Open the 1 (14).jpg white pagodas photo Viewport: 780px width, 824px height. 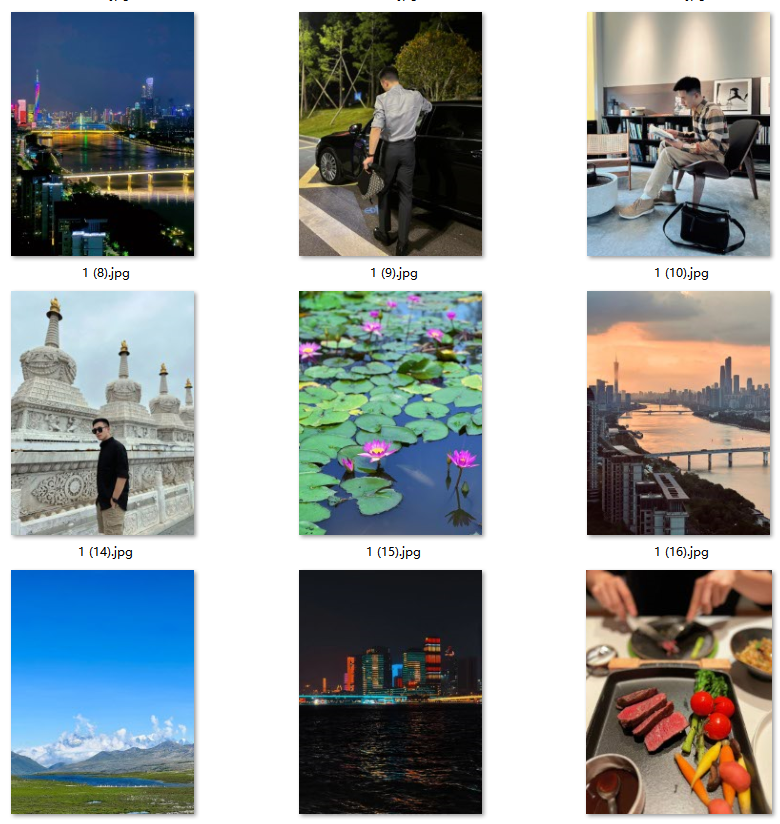click(102, 413)
